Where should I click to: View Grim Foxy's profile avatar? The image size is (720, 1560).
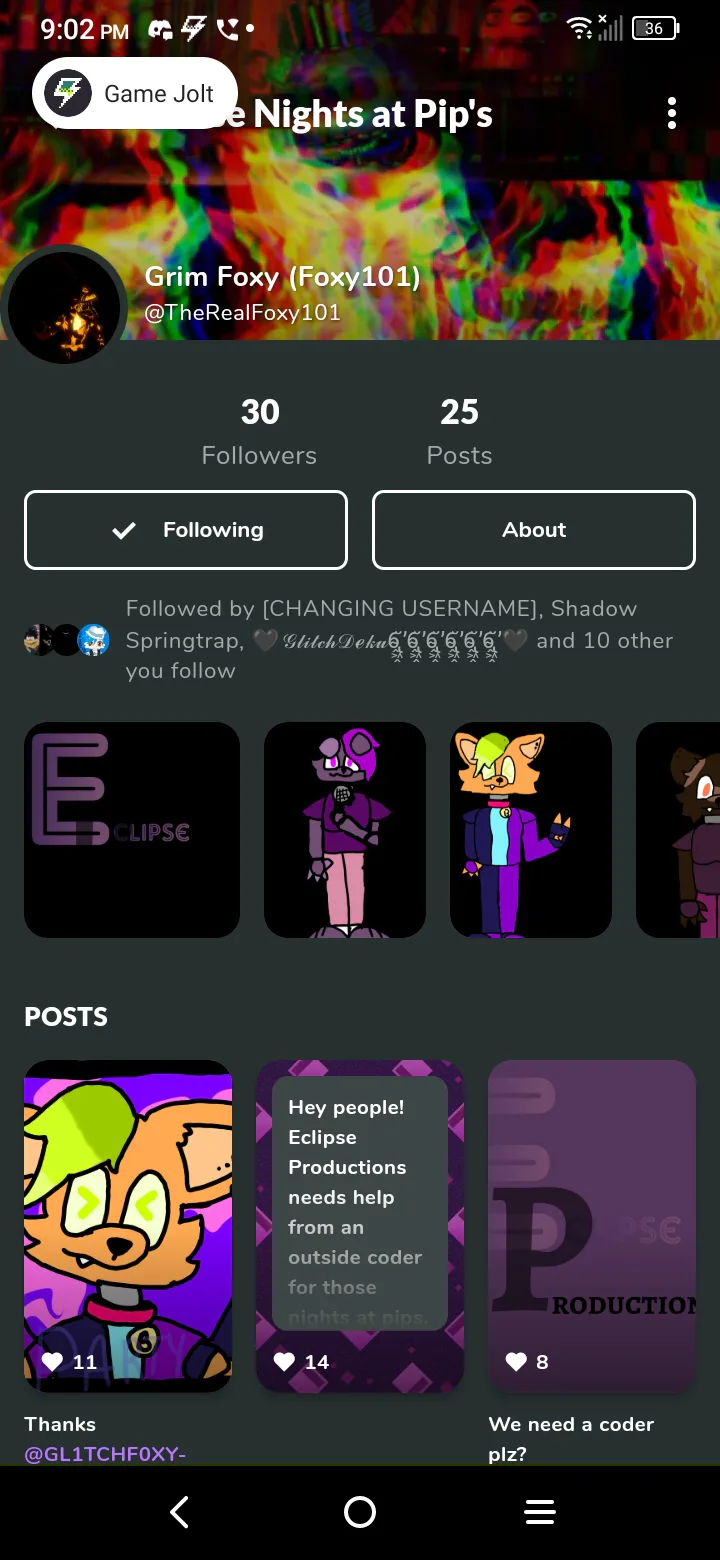tap(65, 307)
